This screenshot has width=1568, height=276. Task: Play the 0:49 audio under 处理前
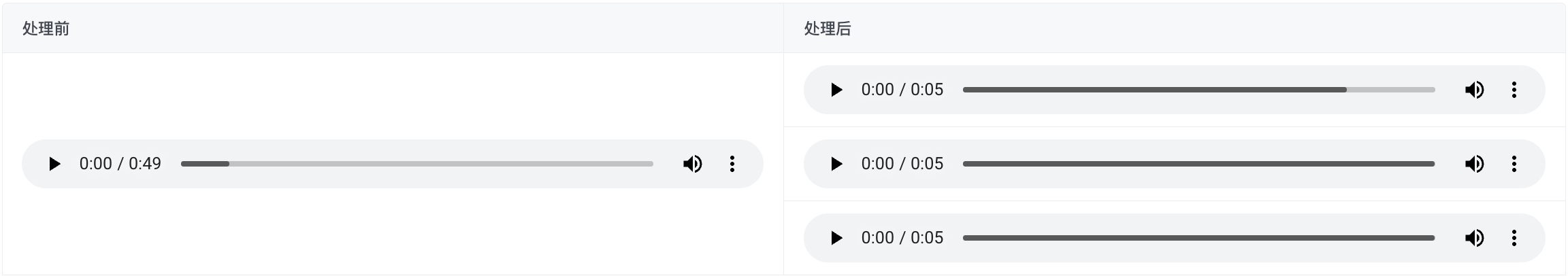pyautogui.click(x=54, y=164)
